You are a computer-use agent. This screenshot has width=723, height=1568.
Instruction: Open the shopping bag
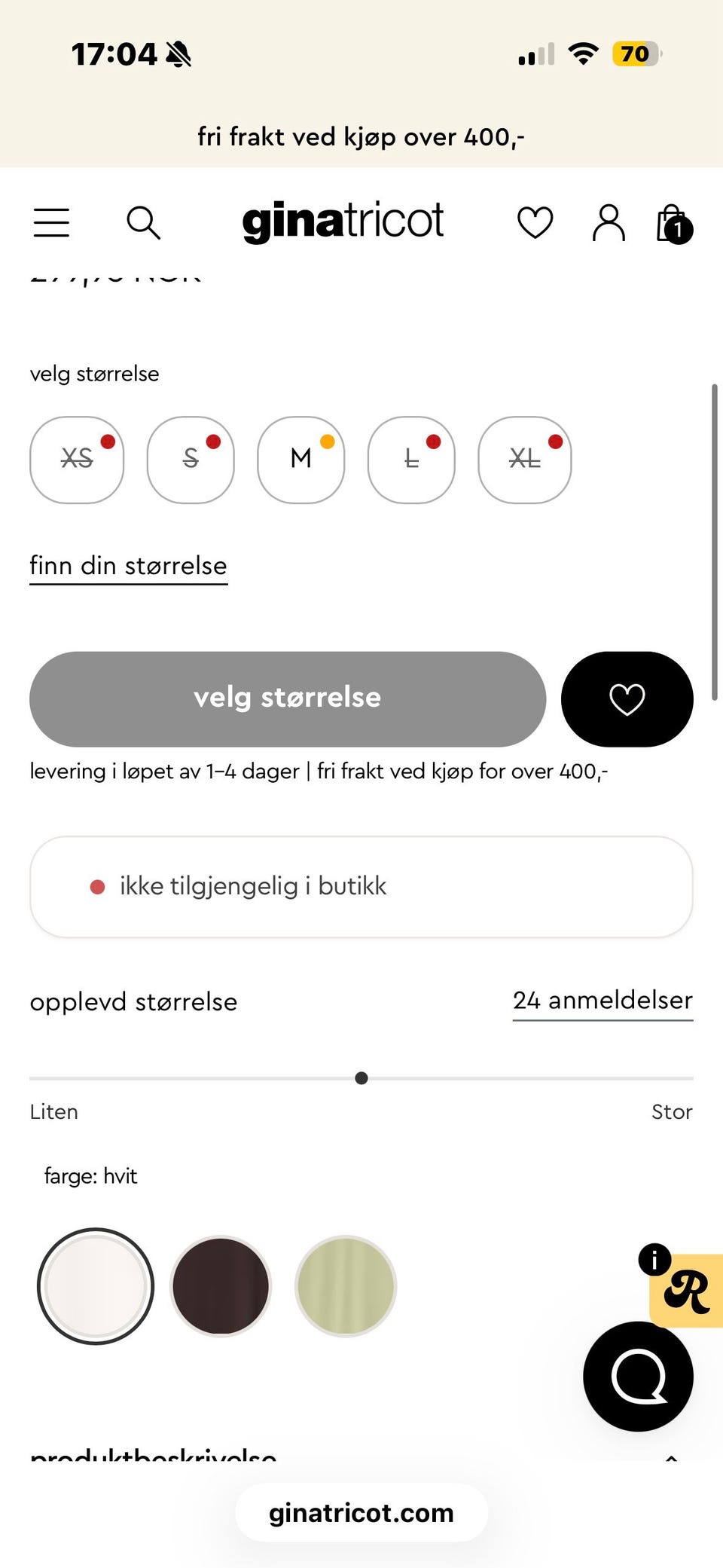(x=674, y=224)
